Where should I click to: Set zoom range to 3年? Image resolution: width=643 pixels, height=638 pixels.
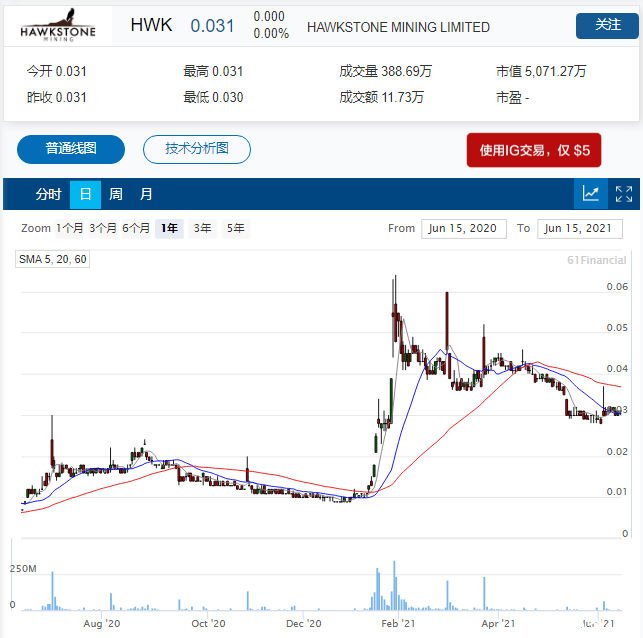(x=203, y=228)
